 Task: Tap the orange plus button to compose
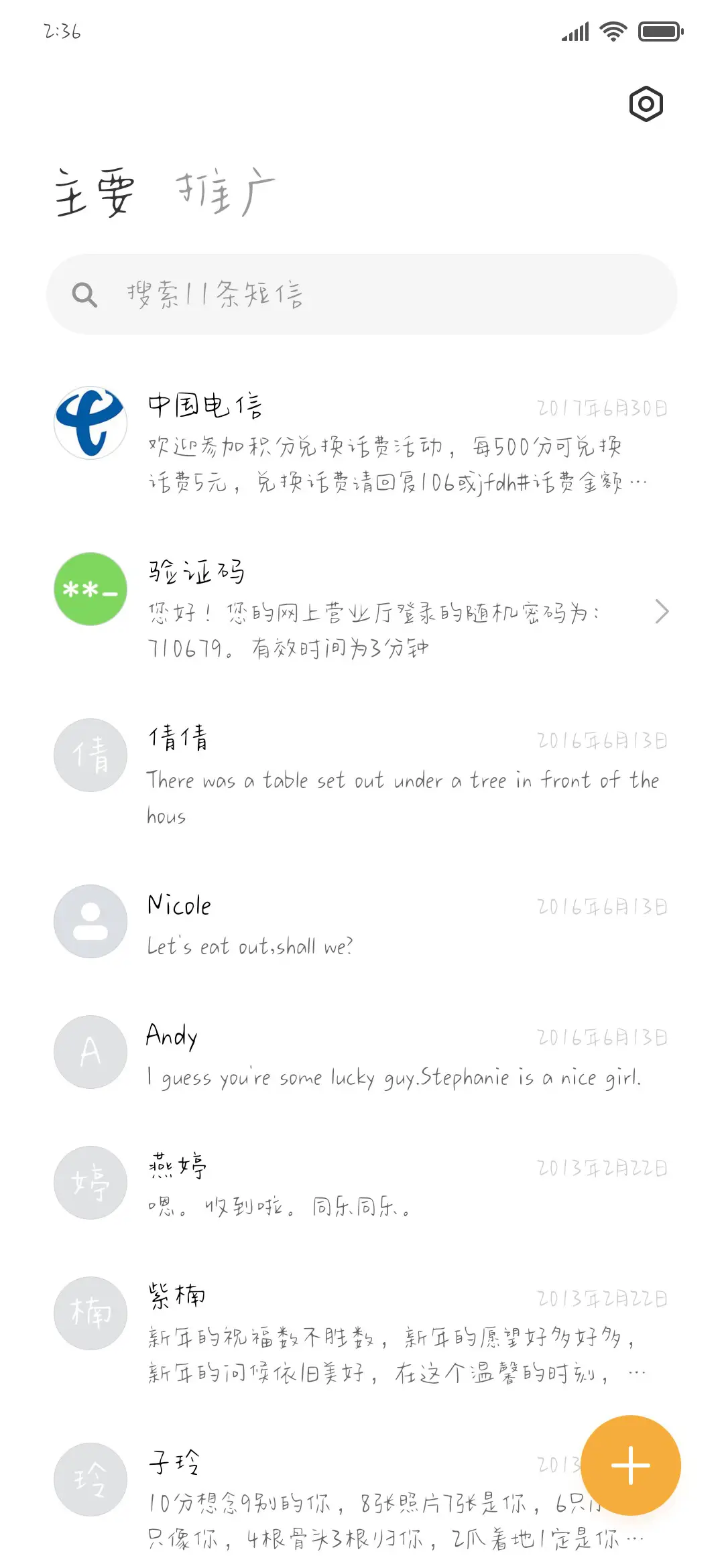coord(631,1465)
